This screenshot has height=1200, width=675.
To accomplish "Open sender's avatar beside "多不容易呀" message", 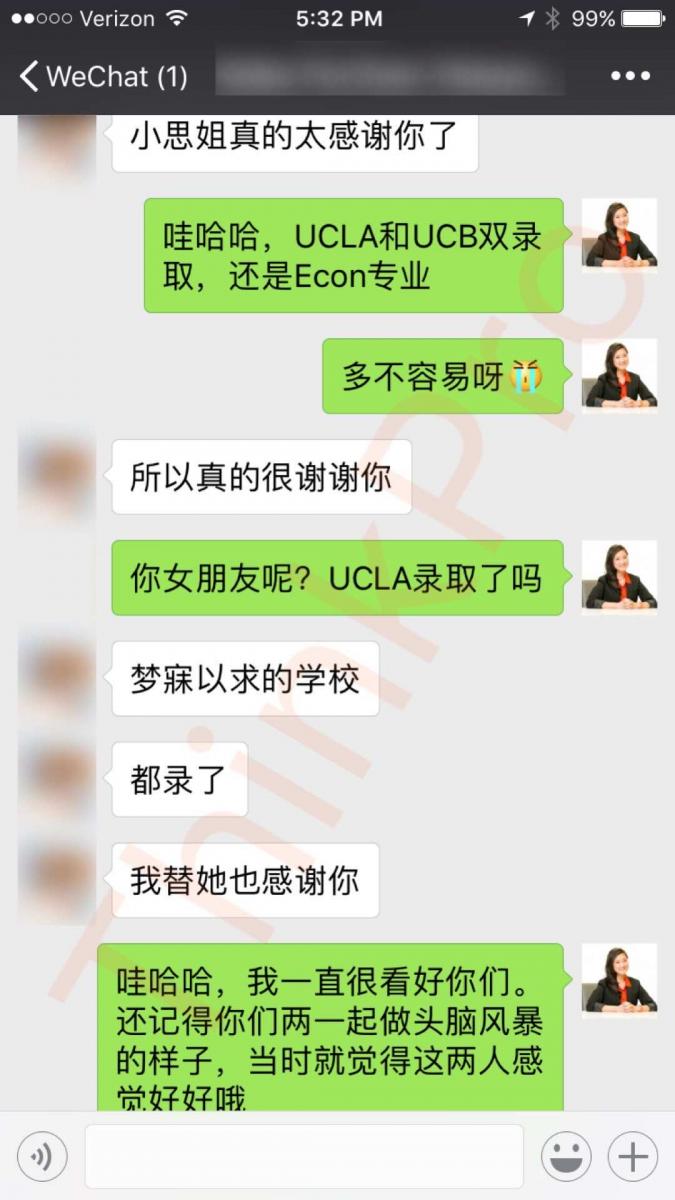I will tap(620, 375).
